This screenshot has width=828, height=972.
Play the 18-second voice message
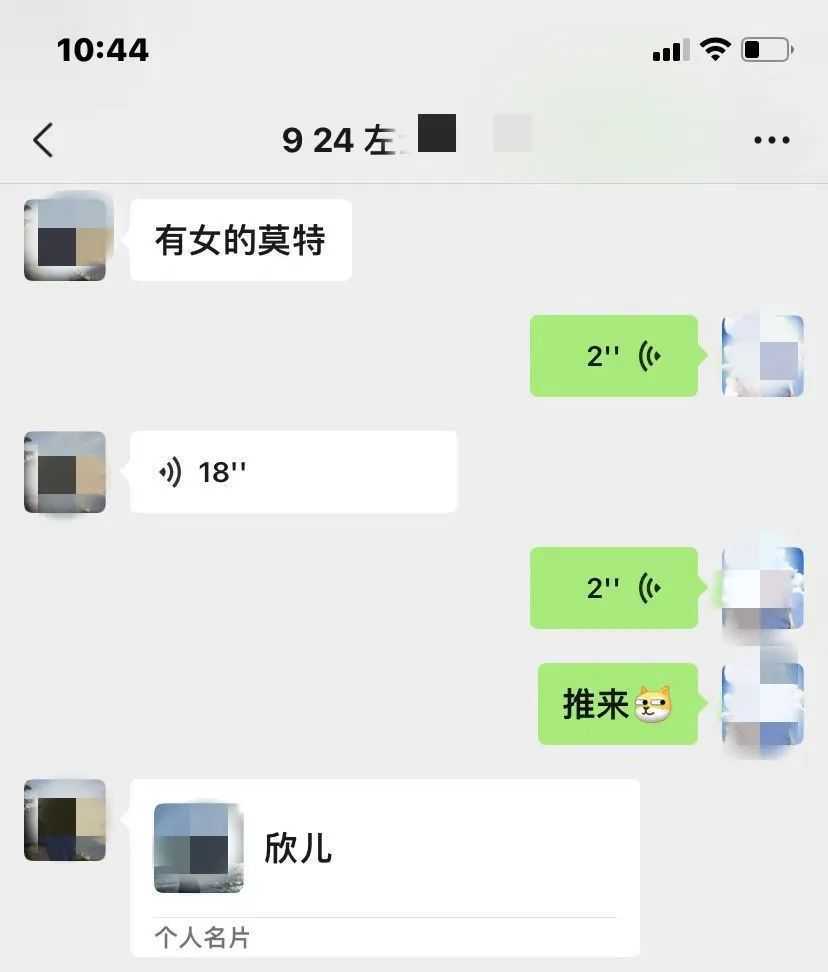point(293,472)
